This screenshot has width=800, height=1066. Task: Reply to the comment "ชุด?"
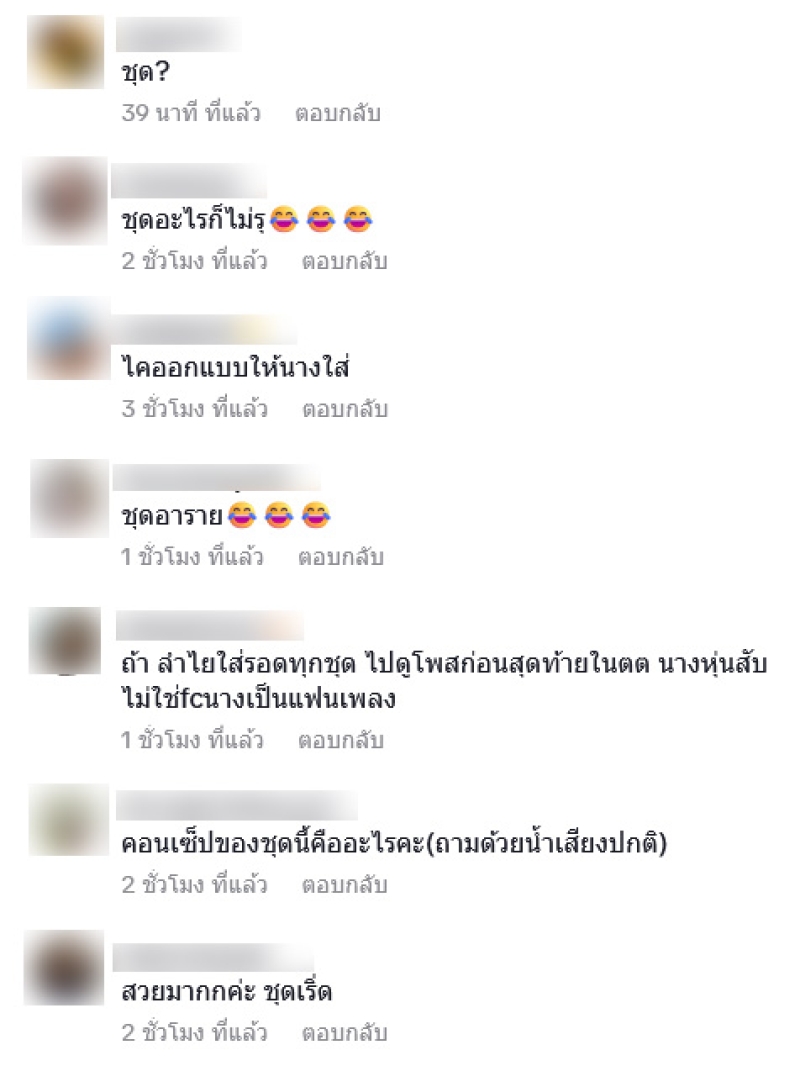pos(337,114)
